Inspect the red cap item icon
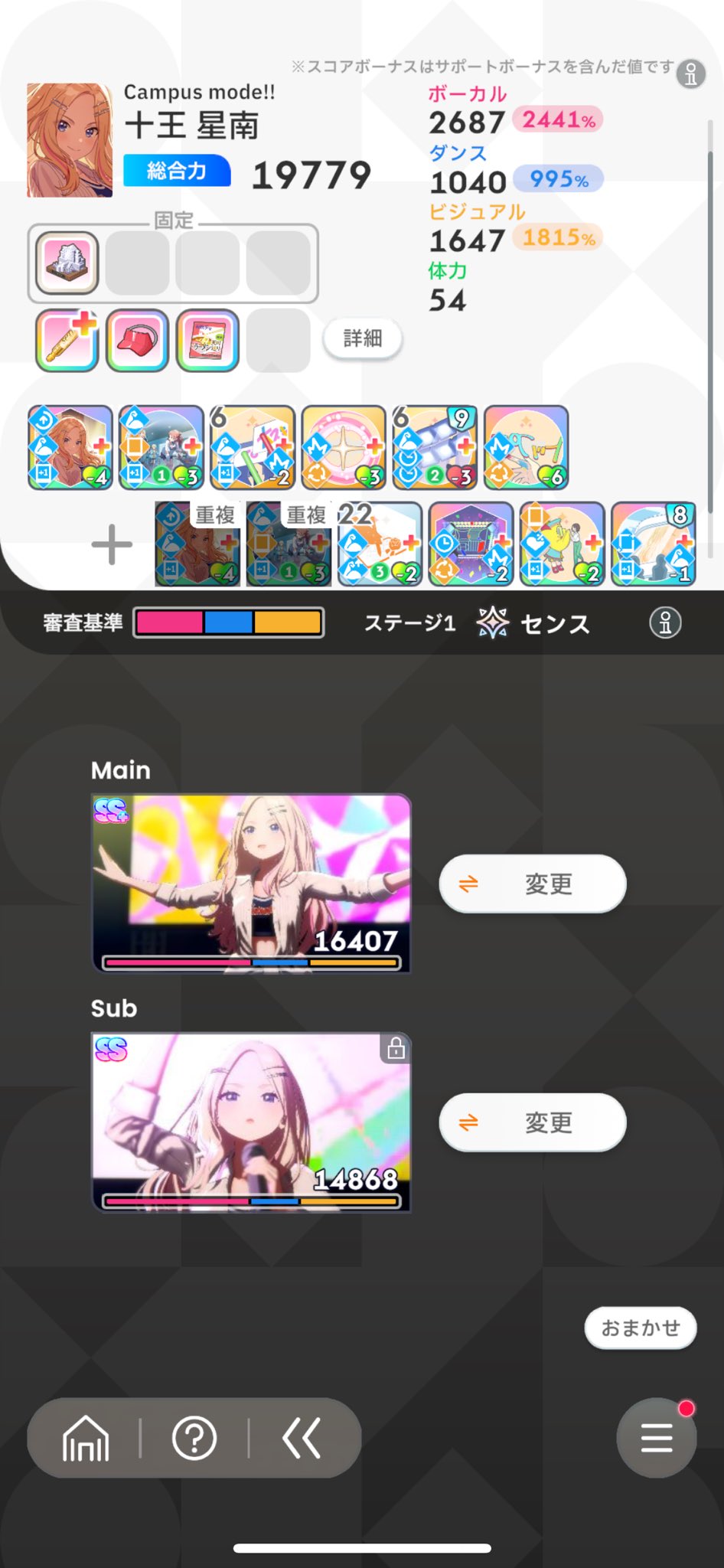The image size is (724, 1568). click(137, 341)
